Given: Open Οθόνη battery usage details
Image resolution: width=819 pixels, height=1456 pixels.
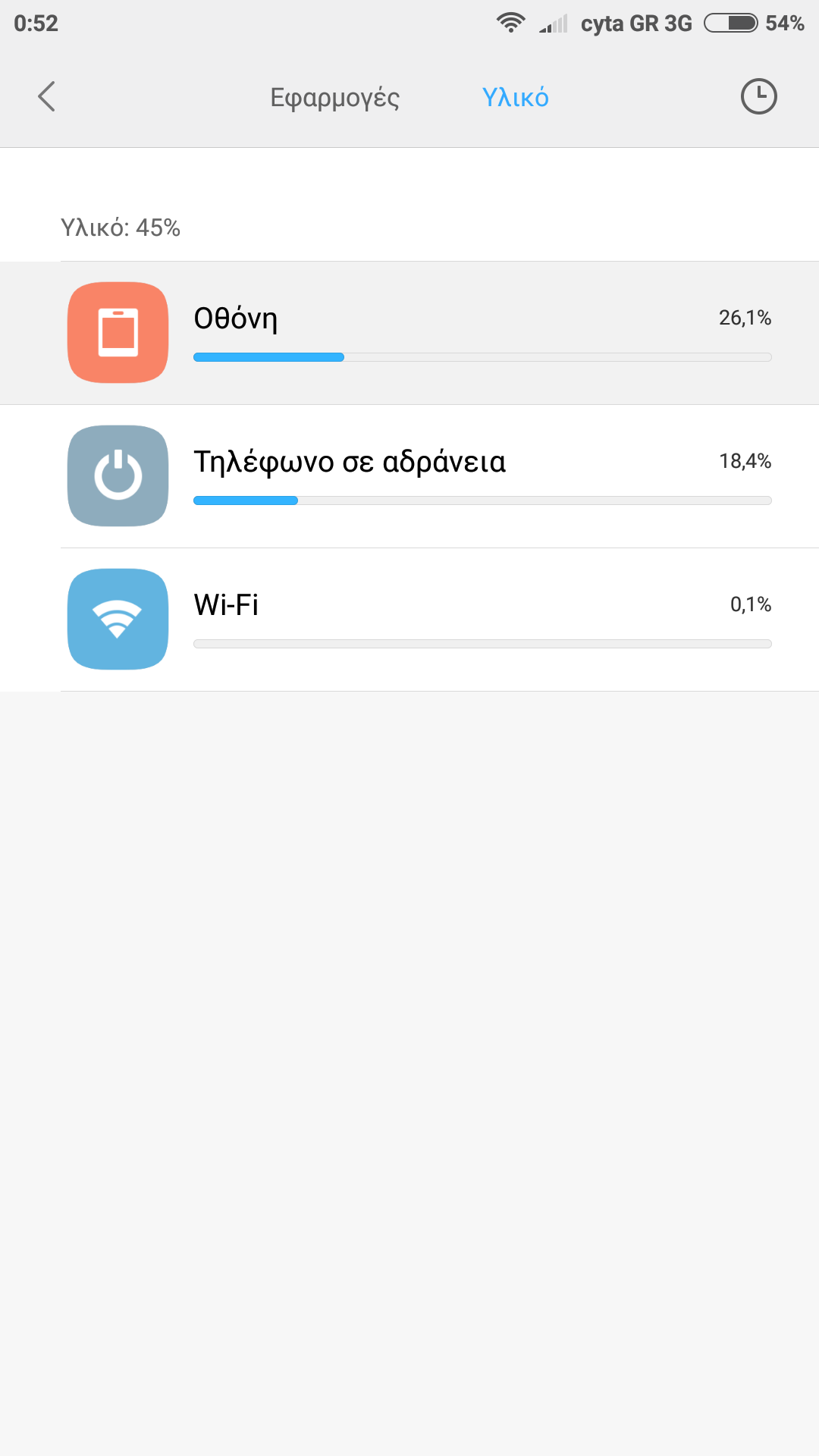Looking at the screenshot, I should (x=409, y=333).
